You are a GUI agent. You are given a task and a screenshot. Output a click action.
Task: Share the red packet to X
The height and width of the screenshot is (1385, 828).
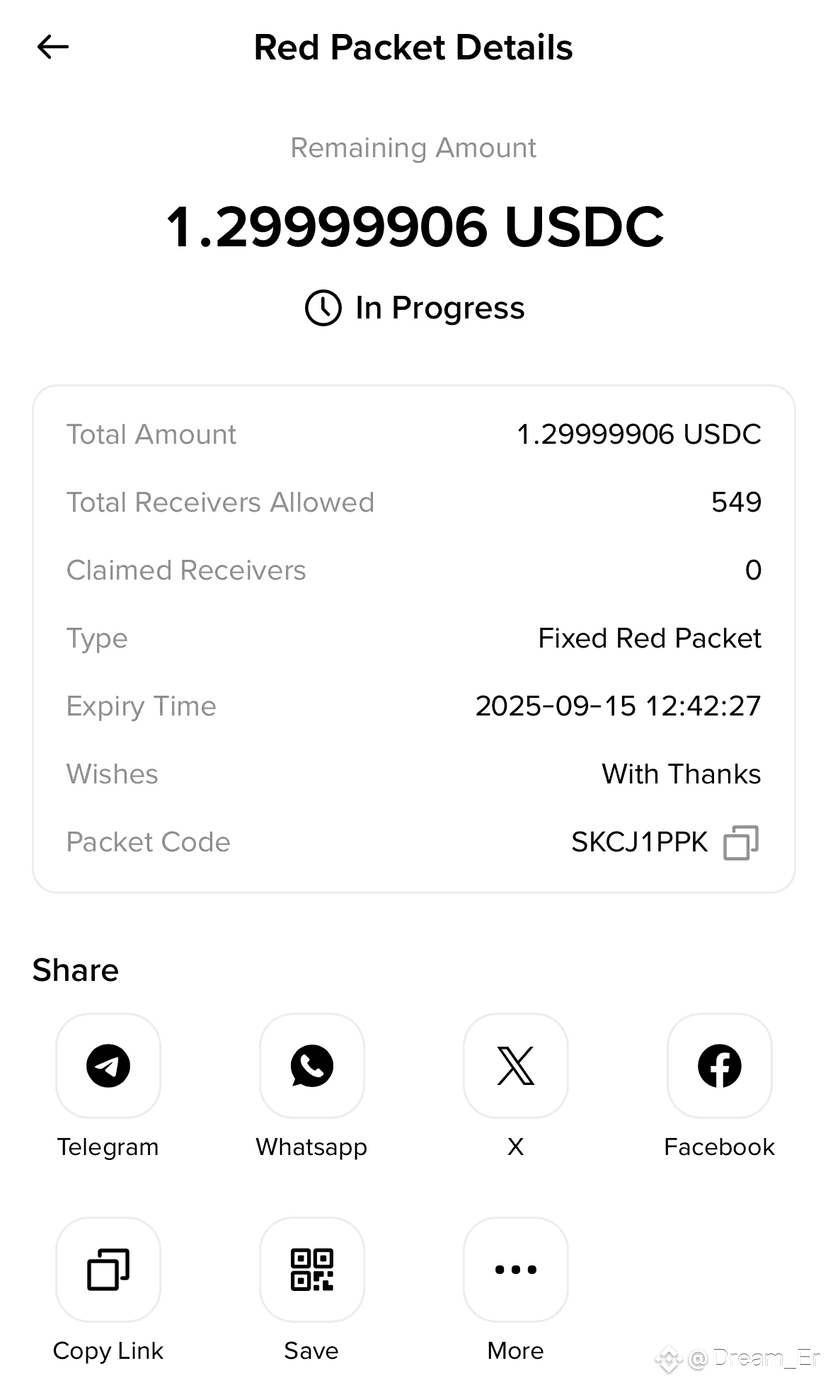click(516, 1066)
